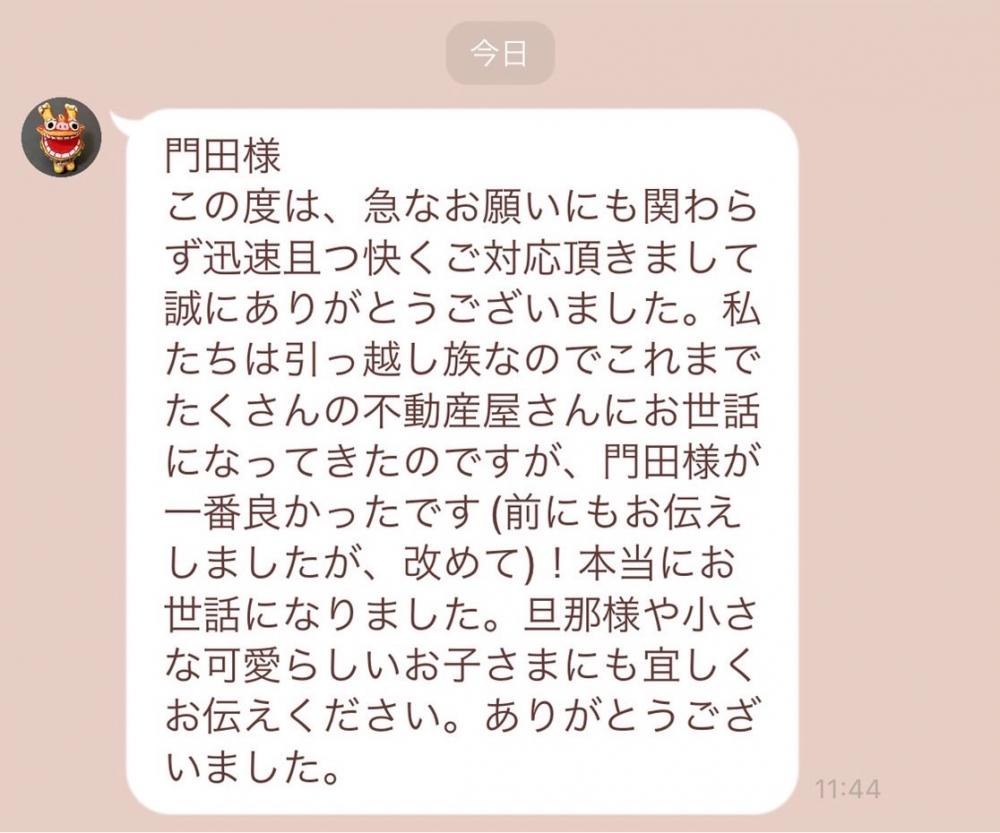Open the sender's shisa avatar profile

tap(61, 137)
